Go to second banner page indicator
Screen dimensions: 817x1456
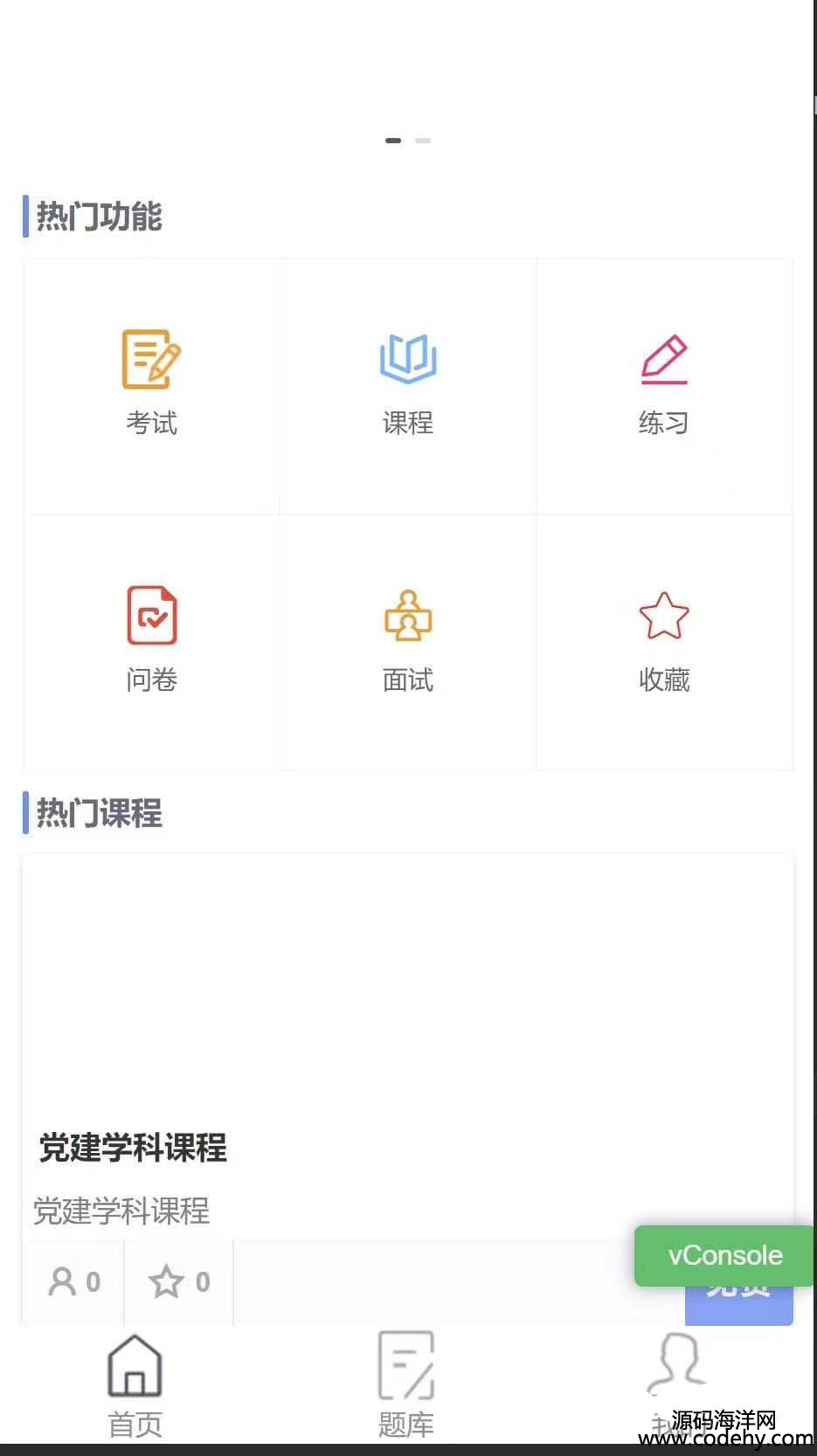[x=423, y=141]
